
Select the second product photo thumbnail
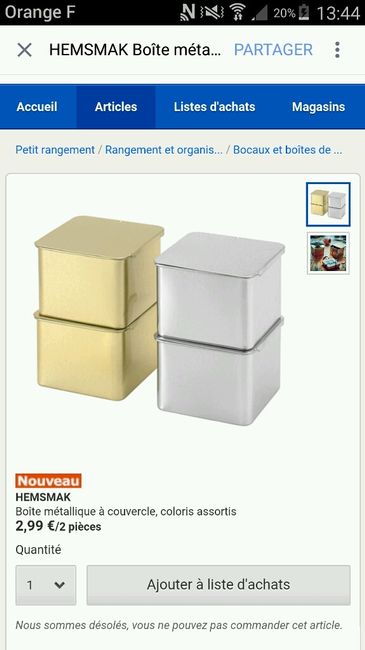[328, 253]
